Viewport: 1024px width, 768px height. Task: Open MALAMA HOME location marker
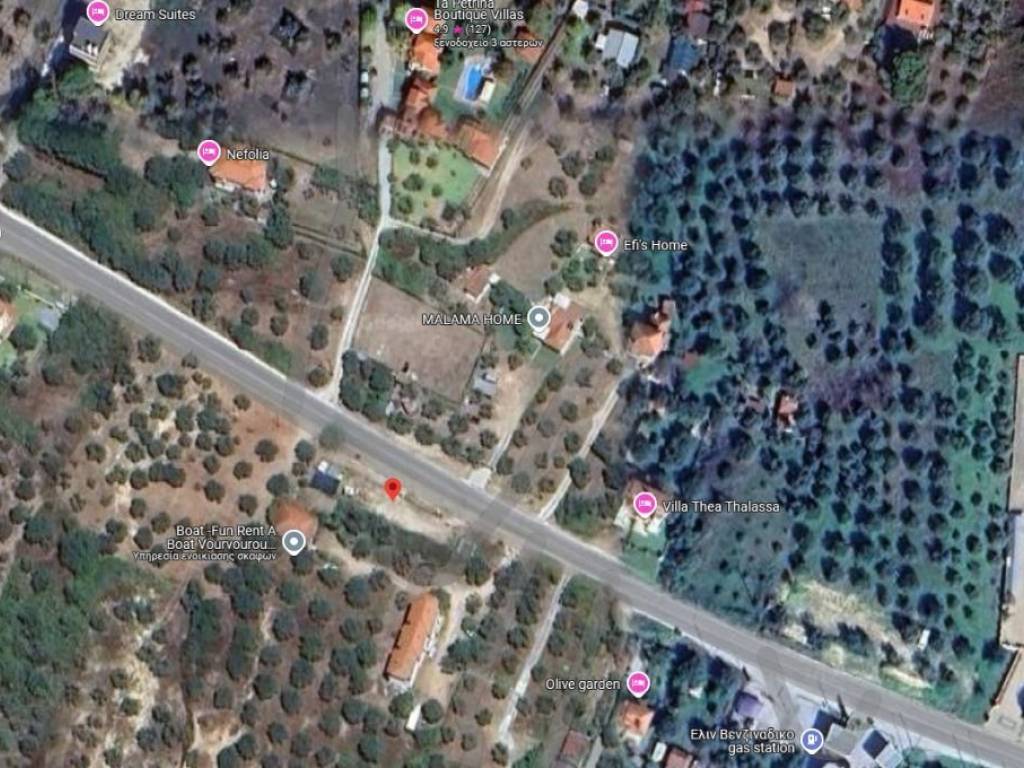tap(539, 319)
